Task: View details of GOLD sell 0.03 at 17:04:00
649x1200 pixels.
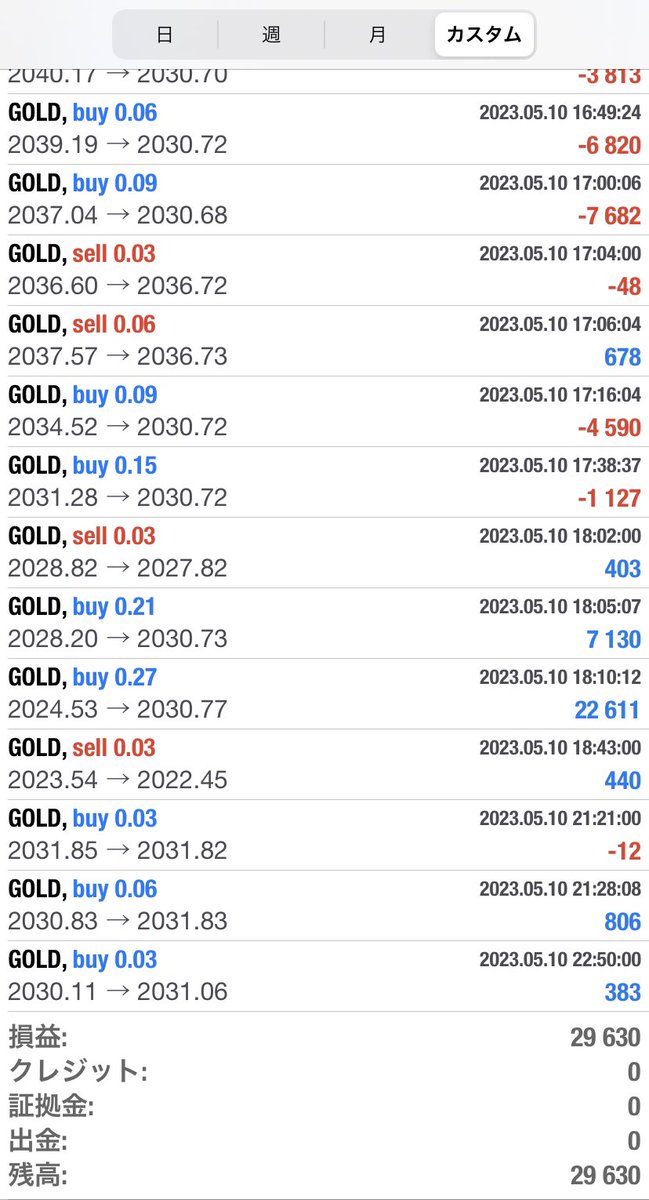Action: (x=324, y=270)
